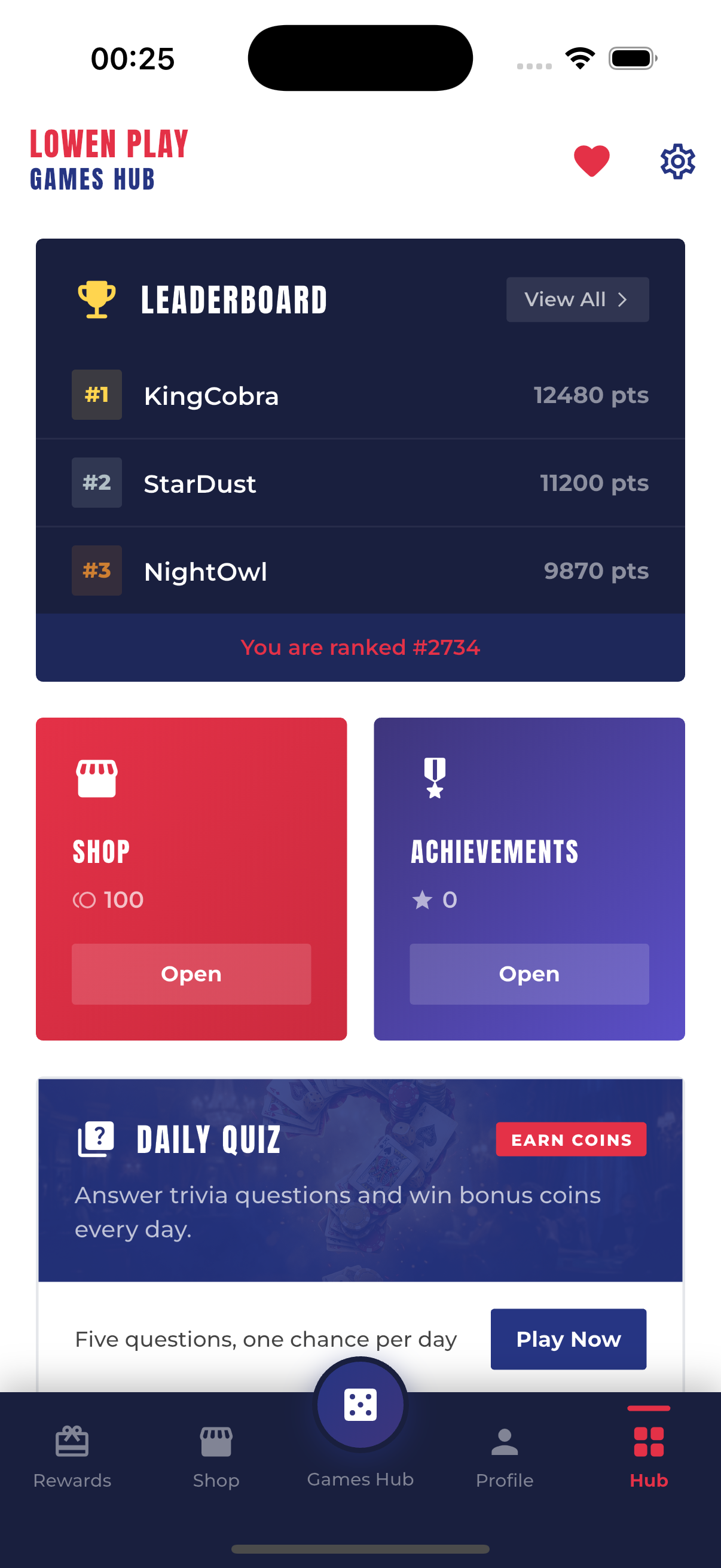Tap the red heart favorites icon
Image resolution: width=721 pixels, height=1568 pixels.
(591, 160)
